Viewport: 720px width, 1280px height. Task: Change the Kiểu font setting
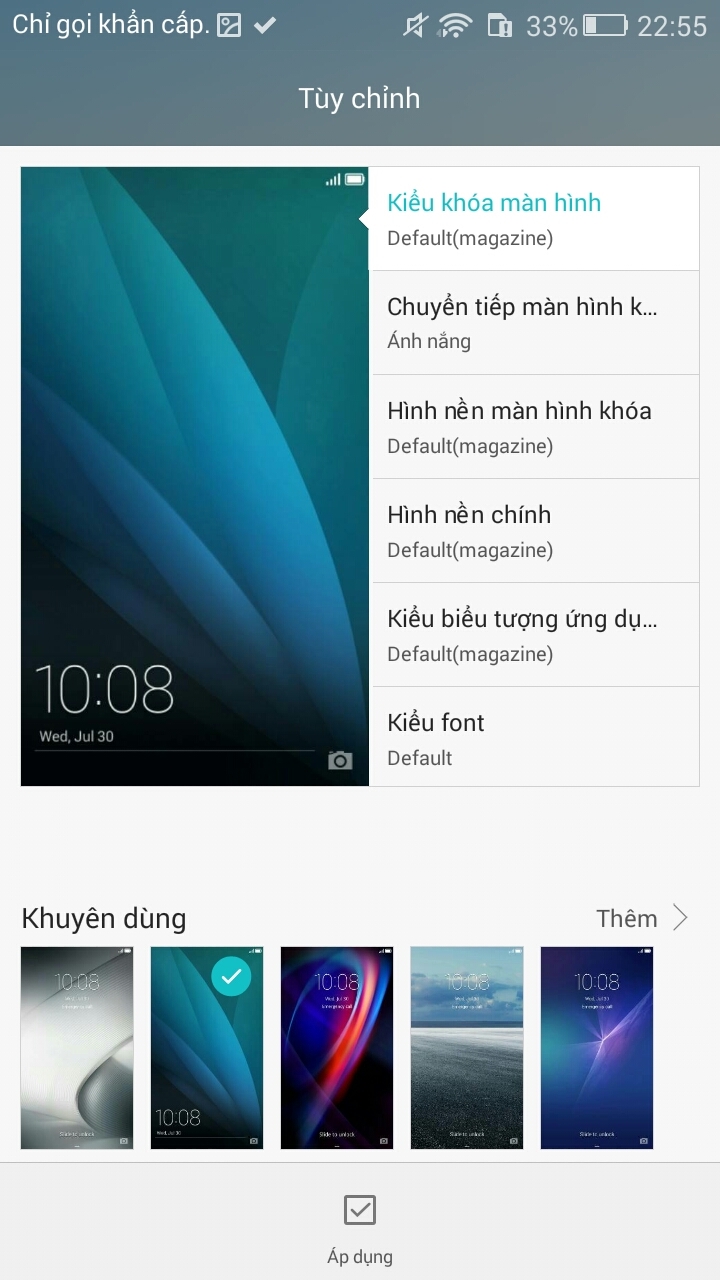pos(535,738)
